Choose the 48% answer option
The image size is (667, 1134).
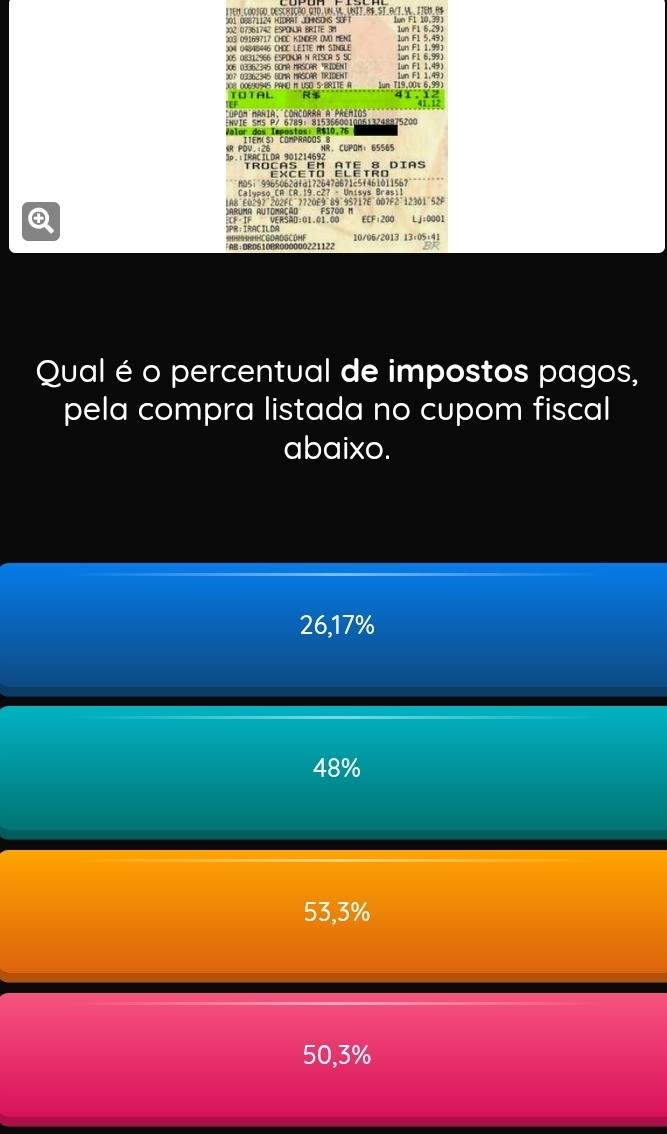click(333, 769)
